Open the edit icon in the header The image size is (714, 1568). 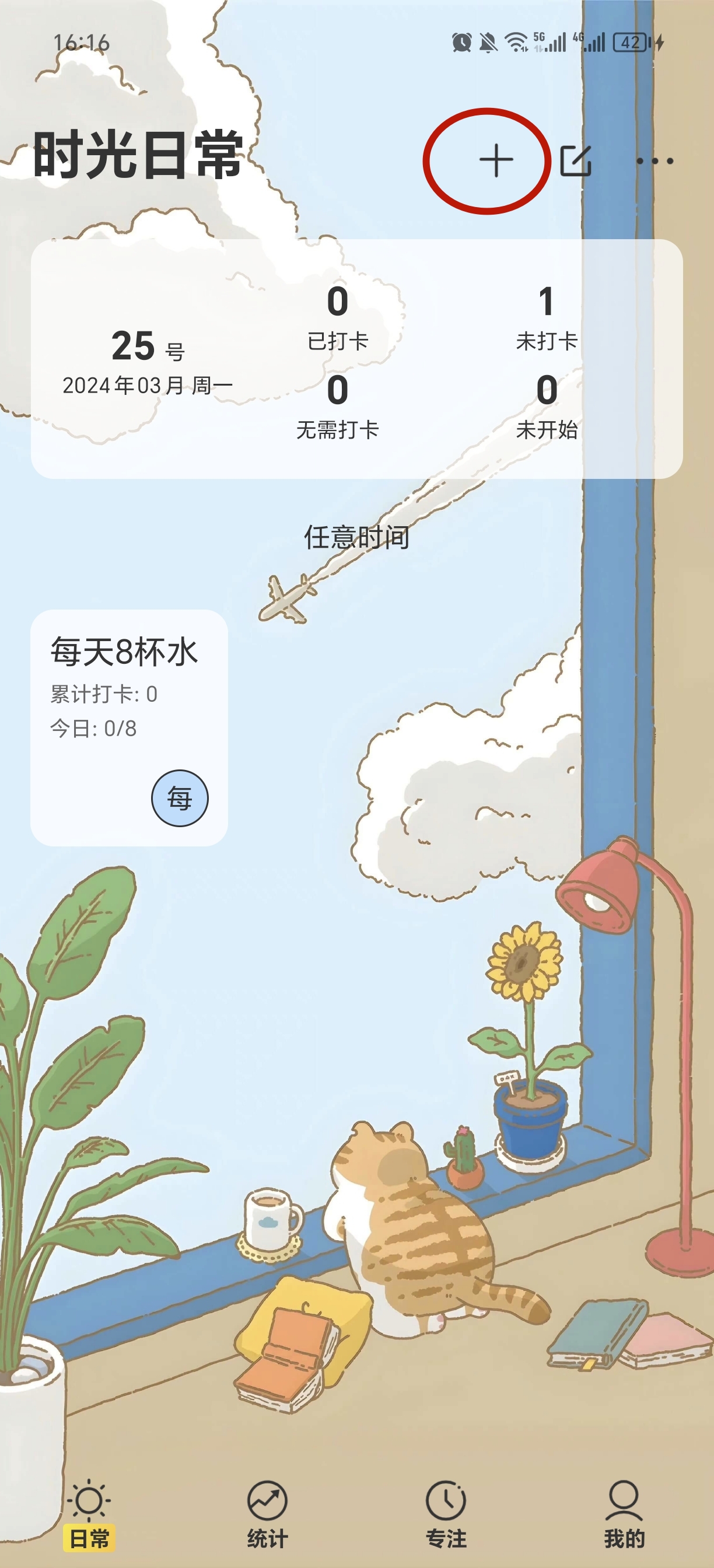575,162
